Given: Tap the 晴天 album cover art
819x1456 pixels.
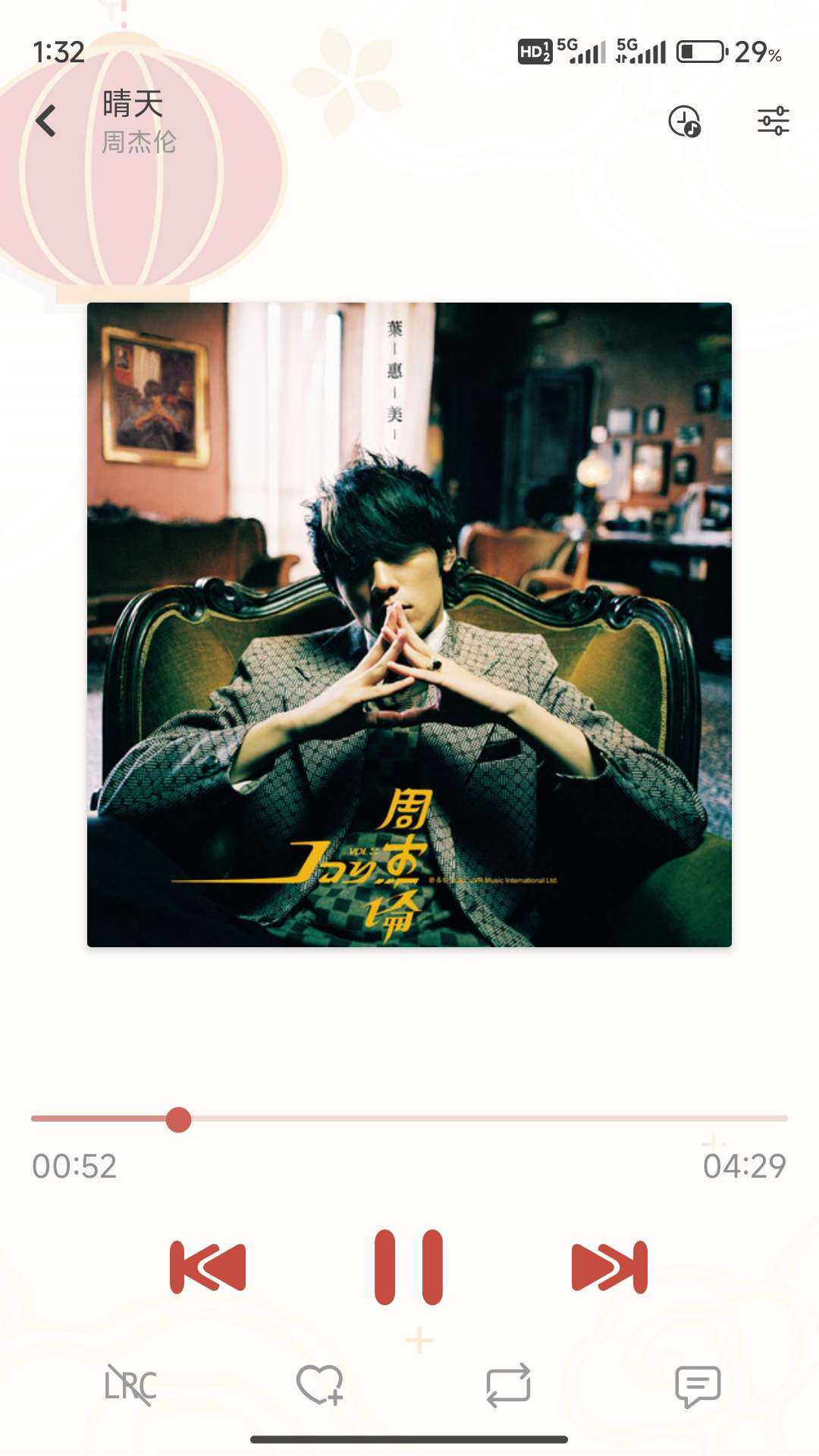Looking at the screenshot, I should pos(409,625).
